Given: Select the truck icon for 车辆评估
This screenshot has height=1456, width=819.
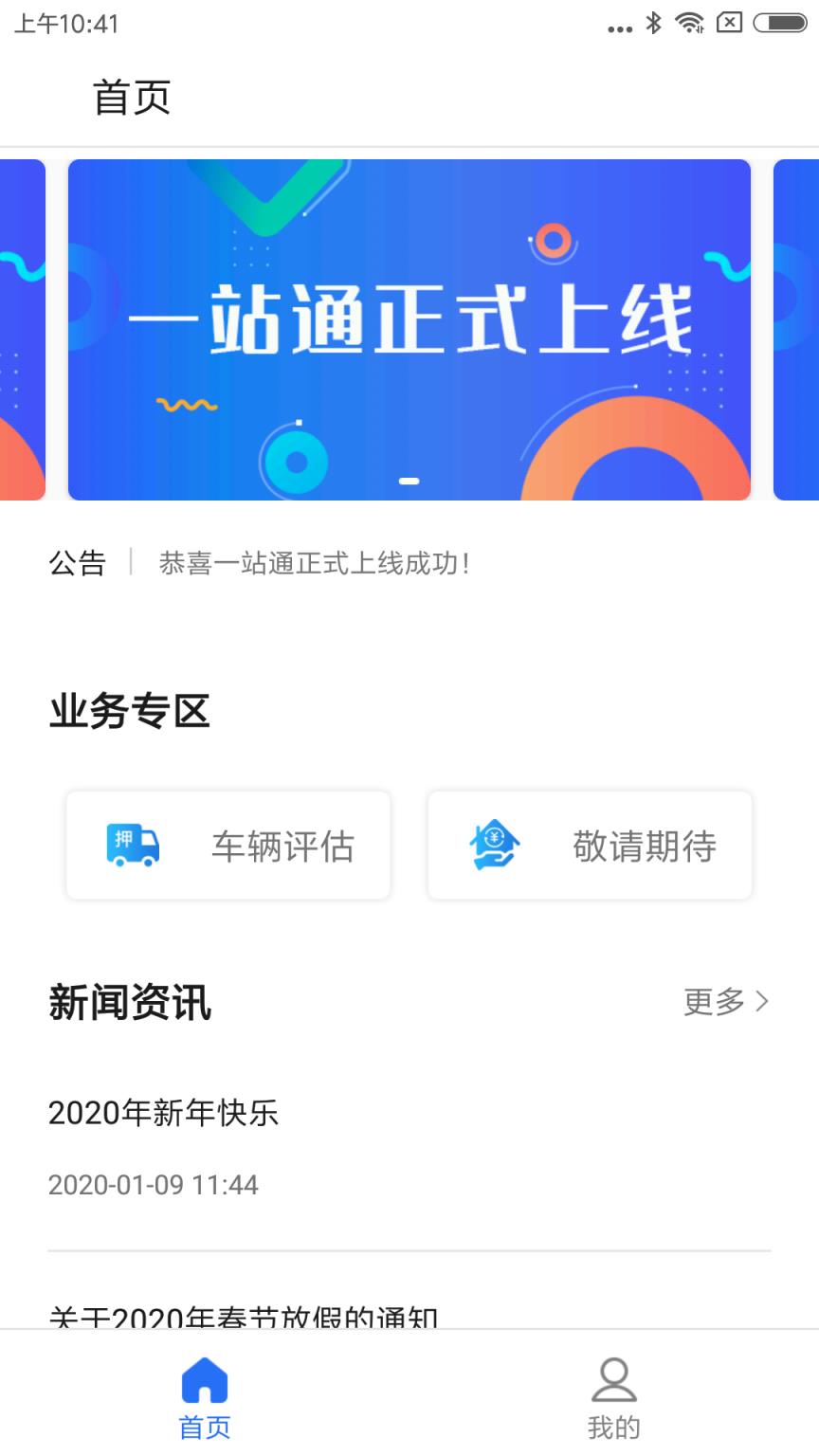Looking at the screenshot, I should (131, 844).
